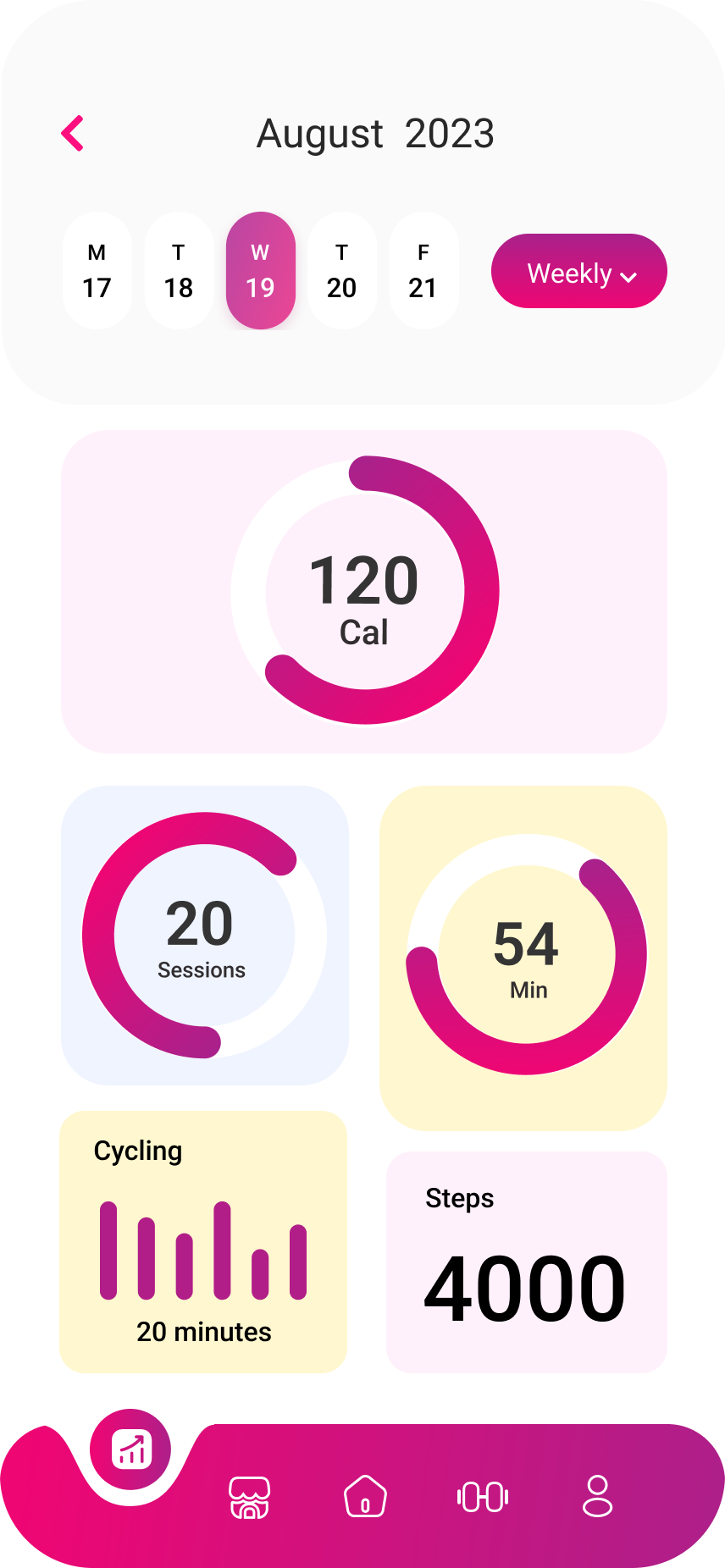Select Wednesday 19 in the date strip
The height and width of the screenshot is (1568, 725).
tap(260, 271)
